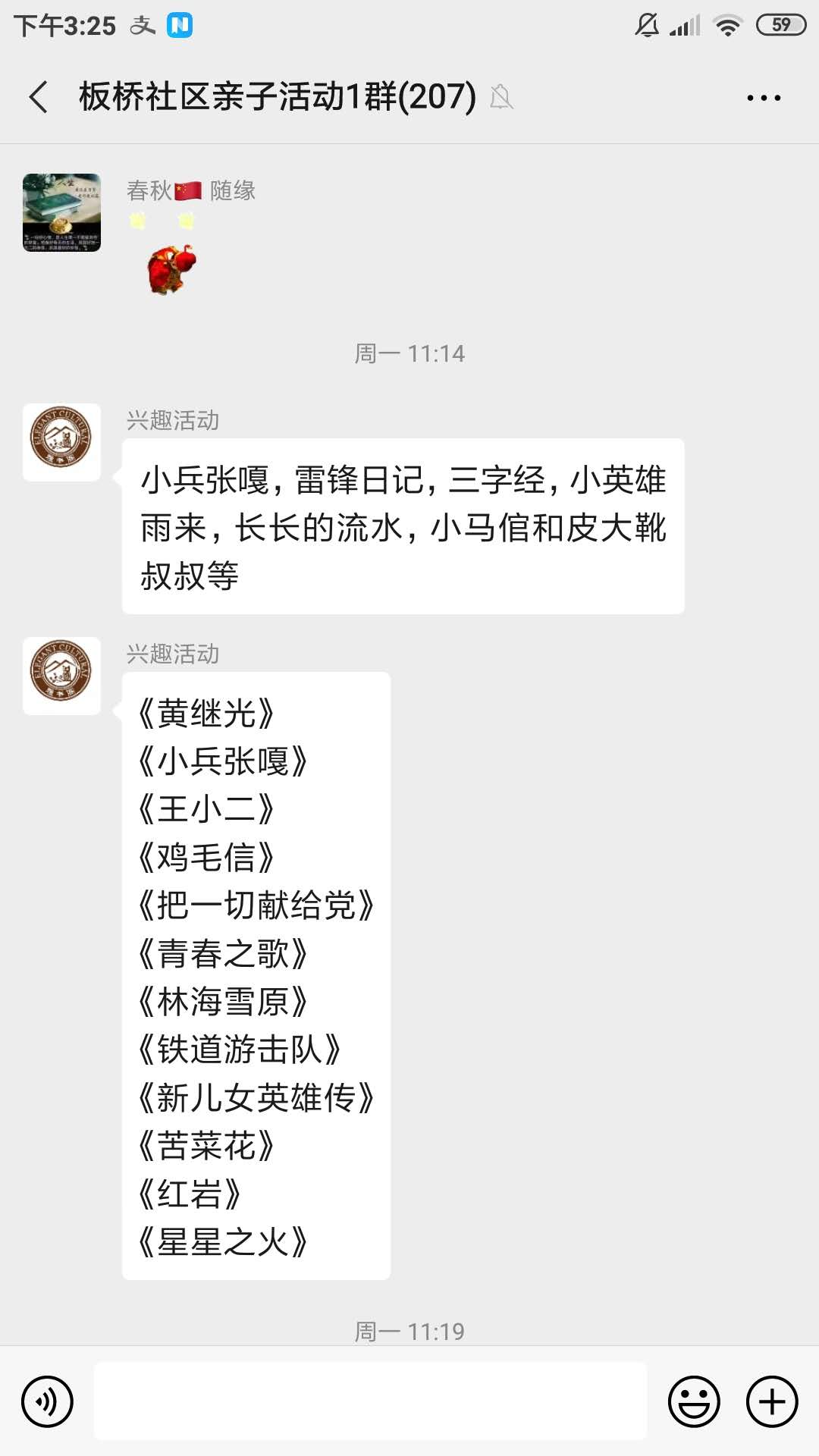Open the emoji sticker panel
Viewport: 819px width, 1456px height.
point(693,1401)
